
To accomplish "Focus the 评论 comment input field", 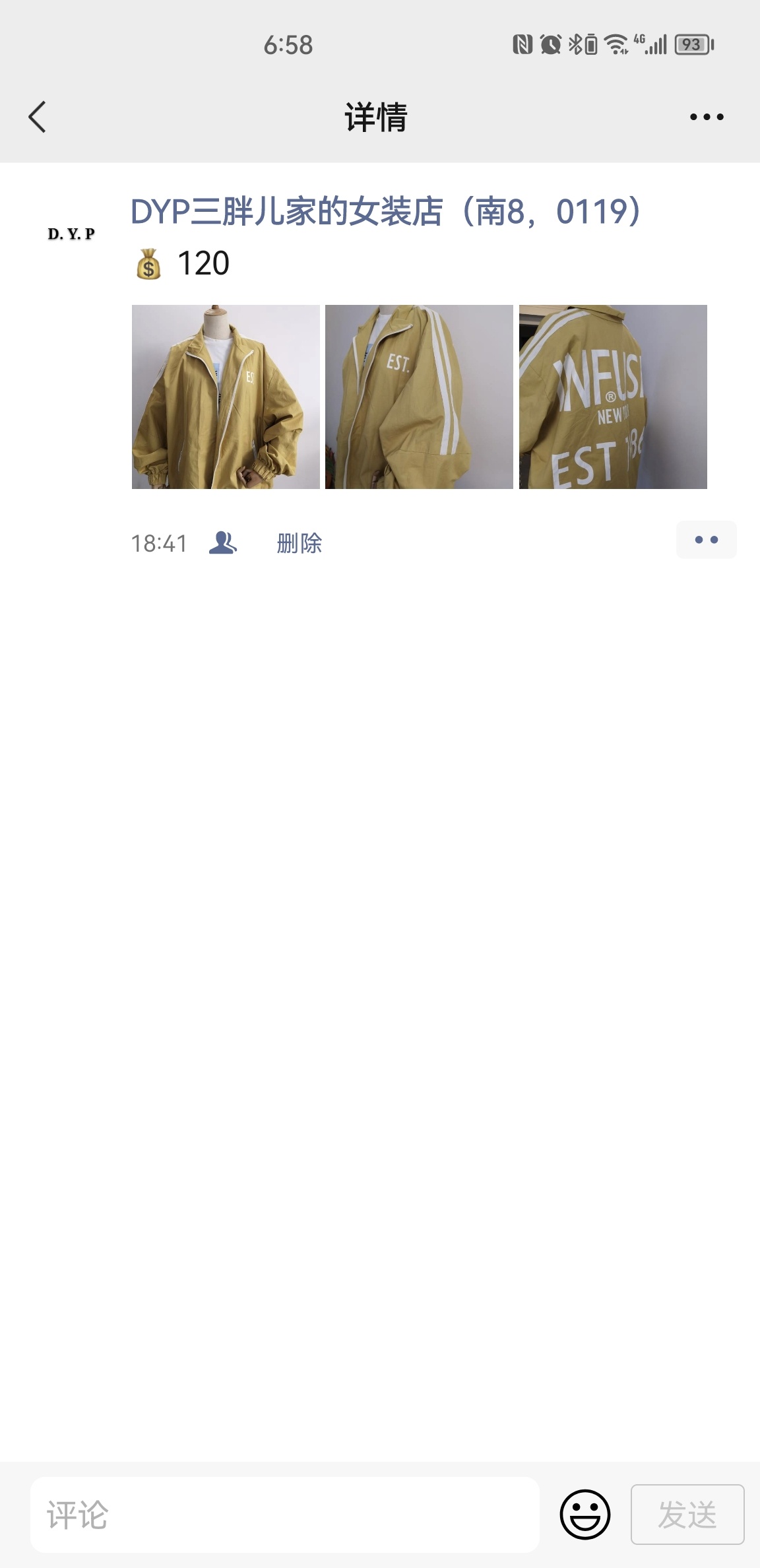I will click(285, 1515).
